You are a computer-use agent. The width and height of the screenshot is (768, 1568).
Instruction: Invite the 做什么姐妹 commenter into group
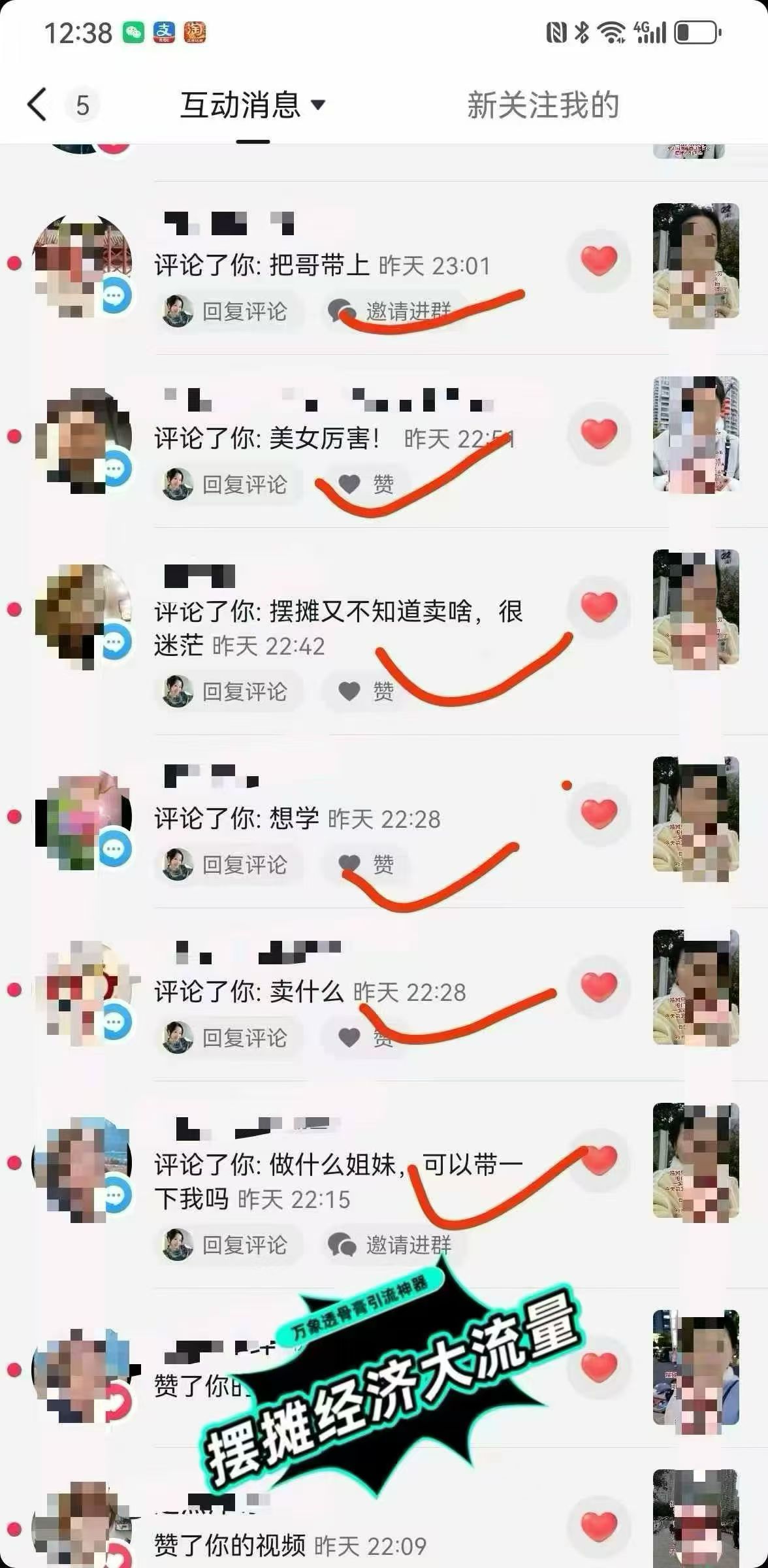click(391, 1245)
